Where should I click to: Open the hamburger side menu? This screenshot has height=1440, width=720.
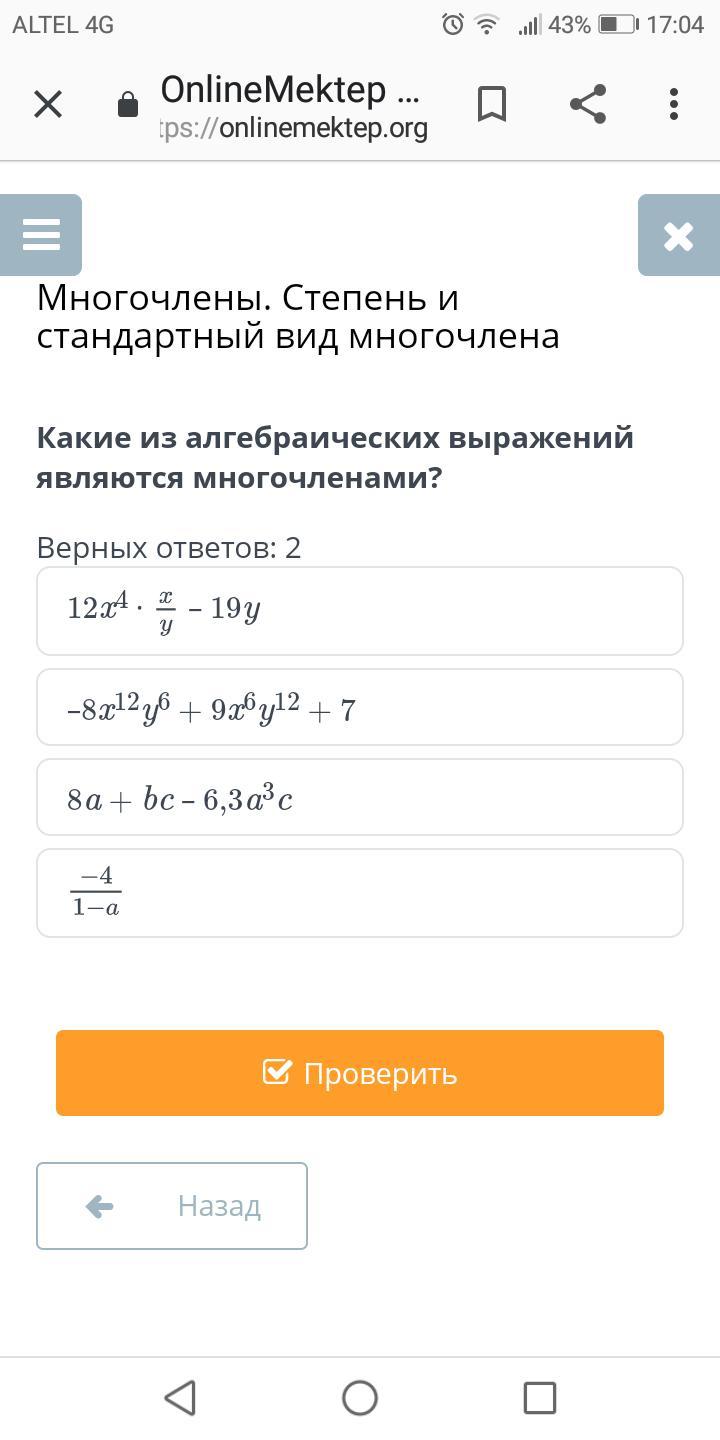click(x=41, y=235)
